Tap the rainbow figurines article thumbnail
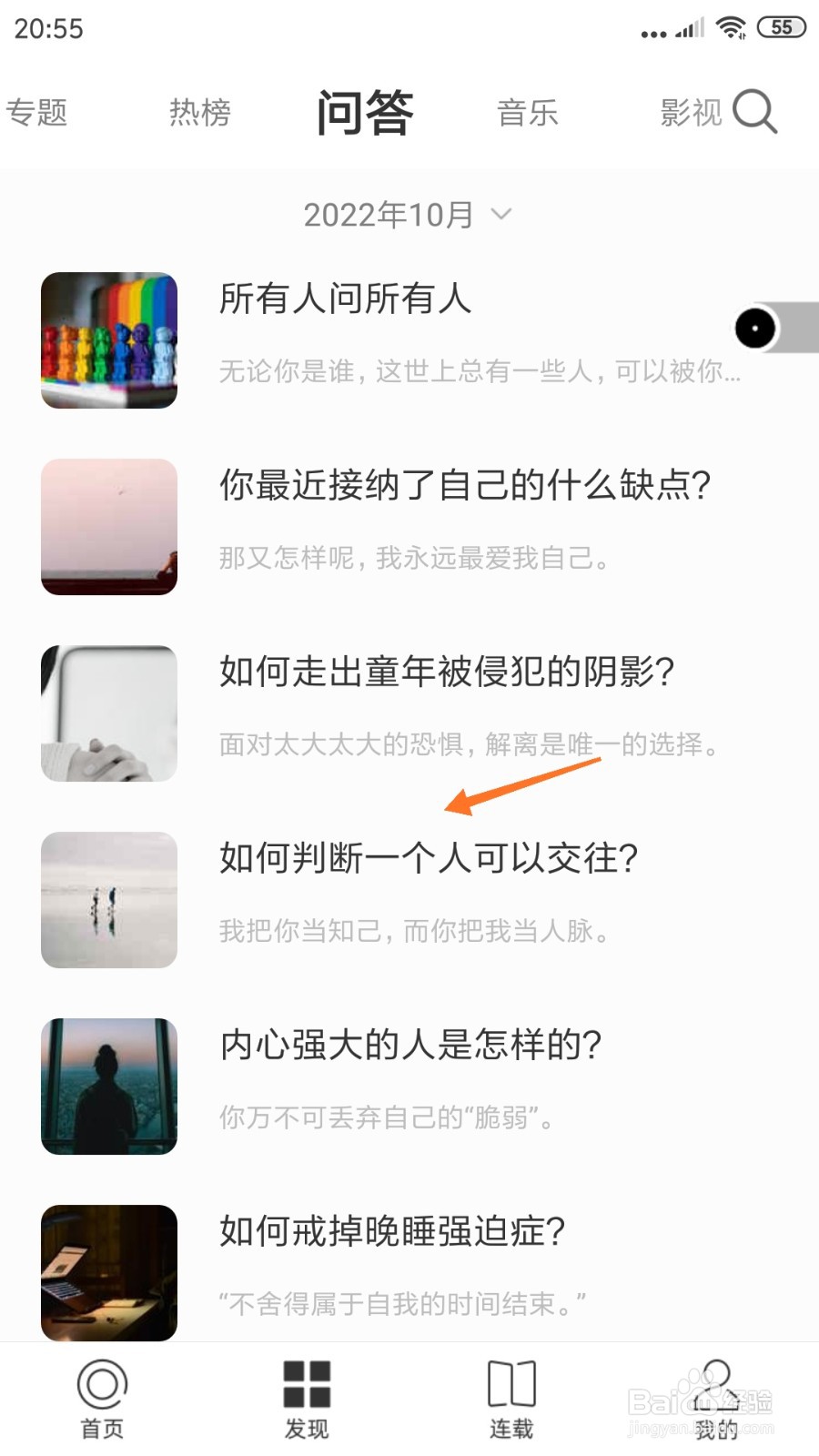This screenshot has width=819, height=1456. point(108,340)
